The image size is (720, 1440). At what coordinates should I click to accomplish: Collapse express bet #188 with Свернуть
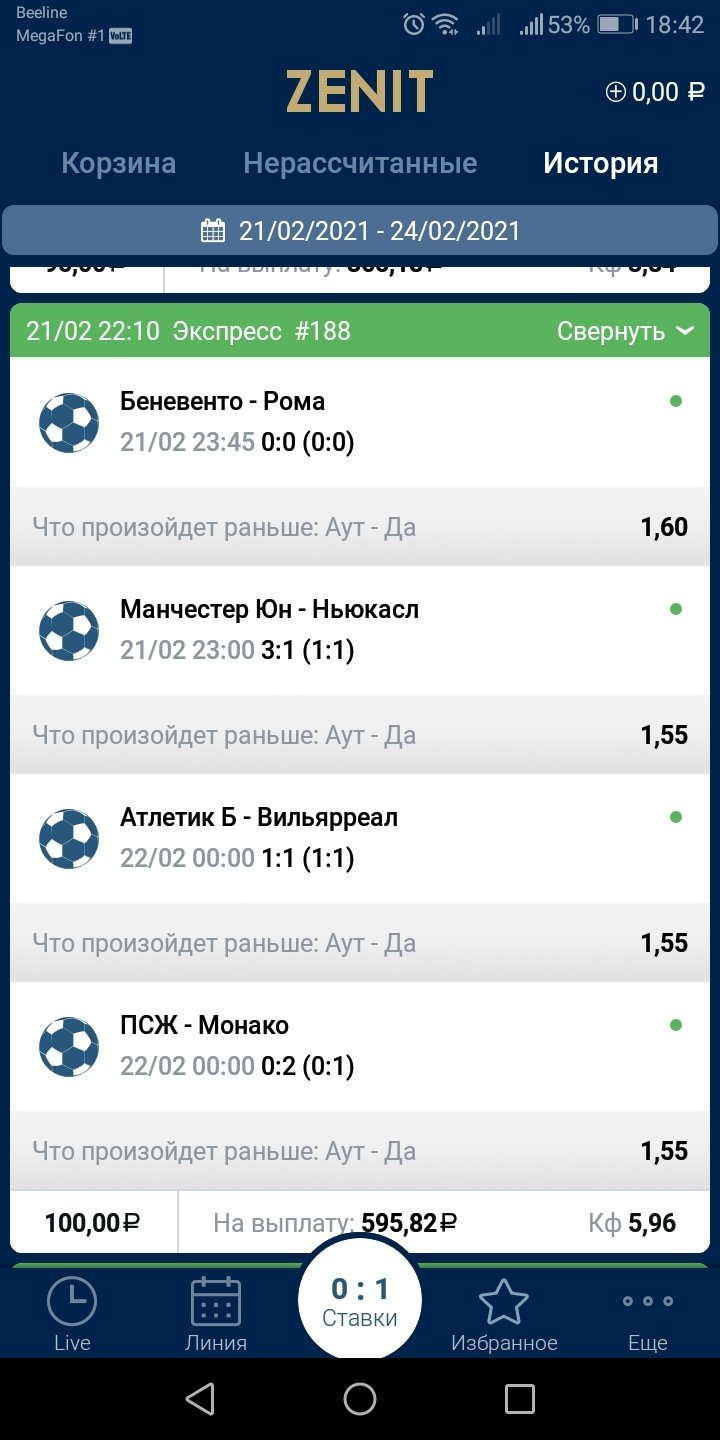pyautogui.click(x=624, y=331)
